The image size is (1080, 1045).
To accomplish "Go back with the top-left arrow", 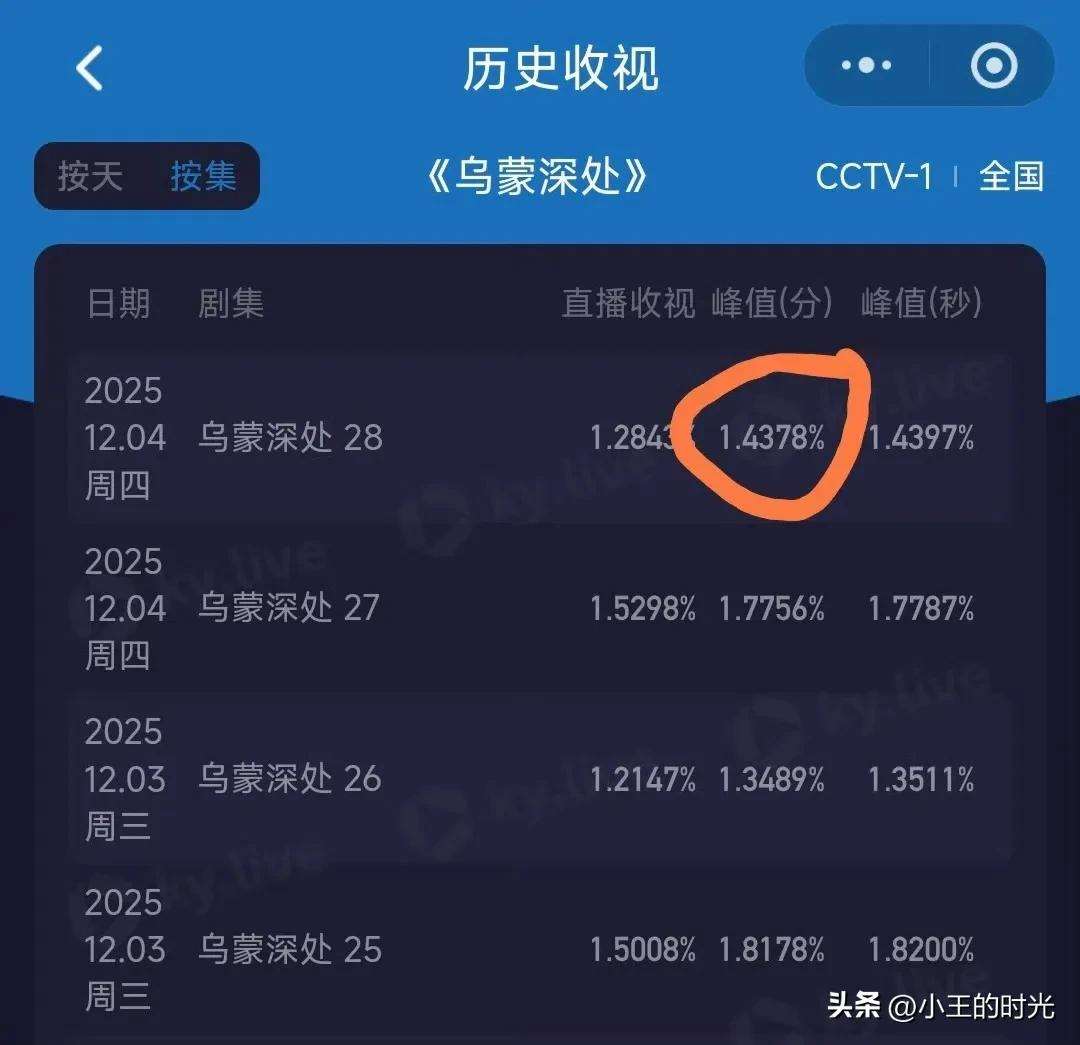I will point(90,68).
